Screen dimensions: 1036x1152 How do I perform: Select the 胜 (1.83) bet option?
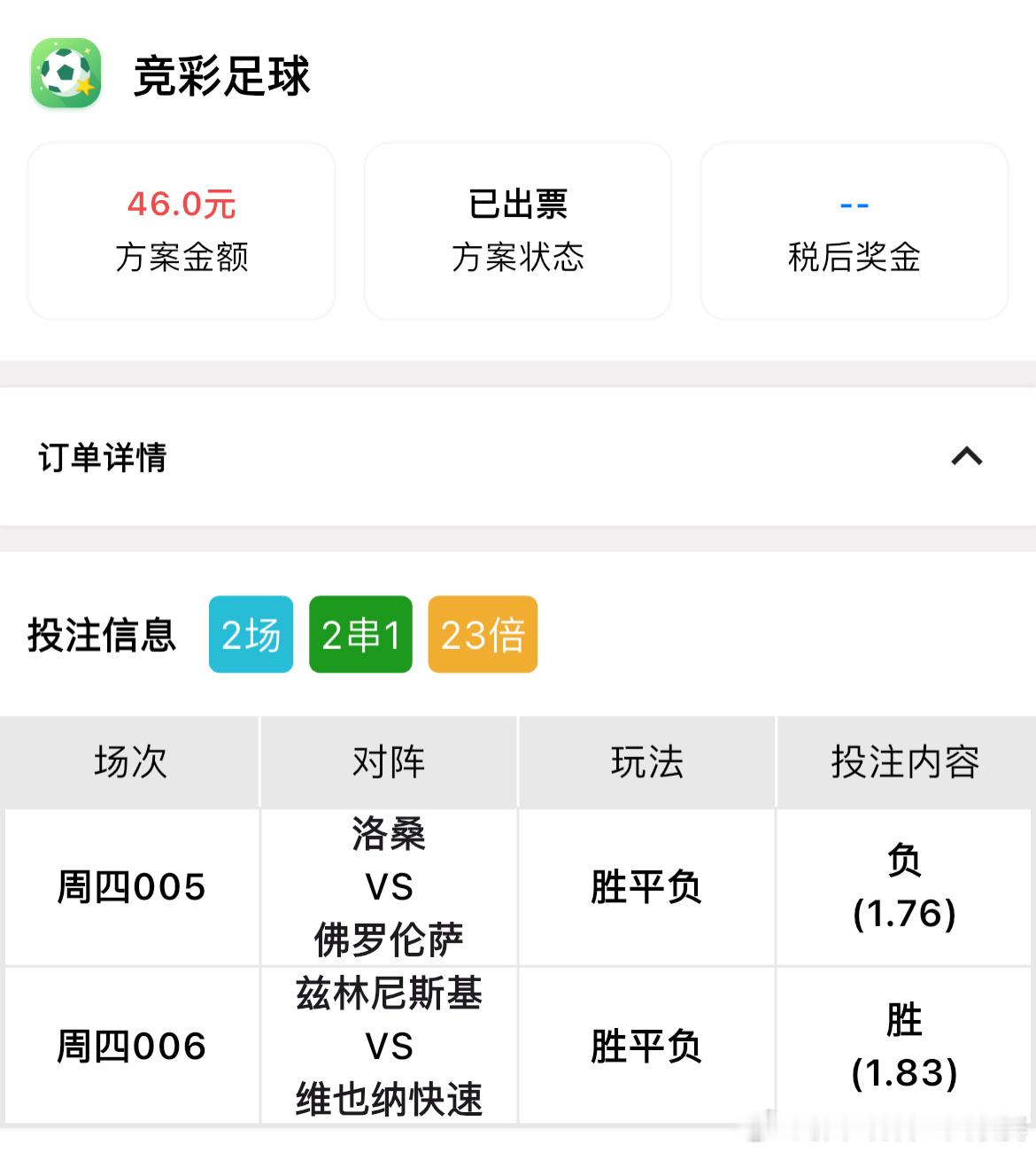coord(905,1047)
